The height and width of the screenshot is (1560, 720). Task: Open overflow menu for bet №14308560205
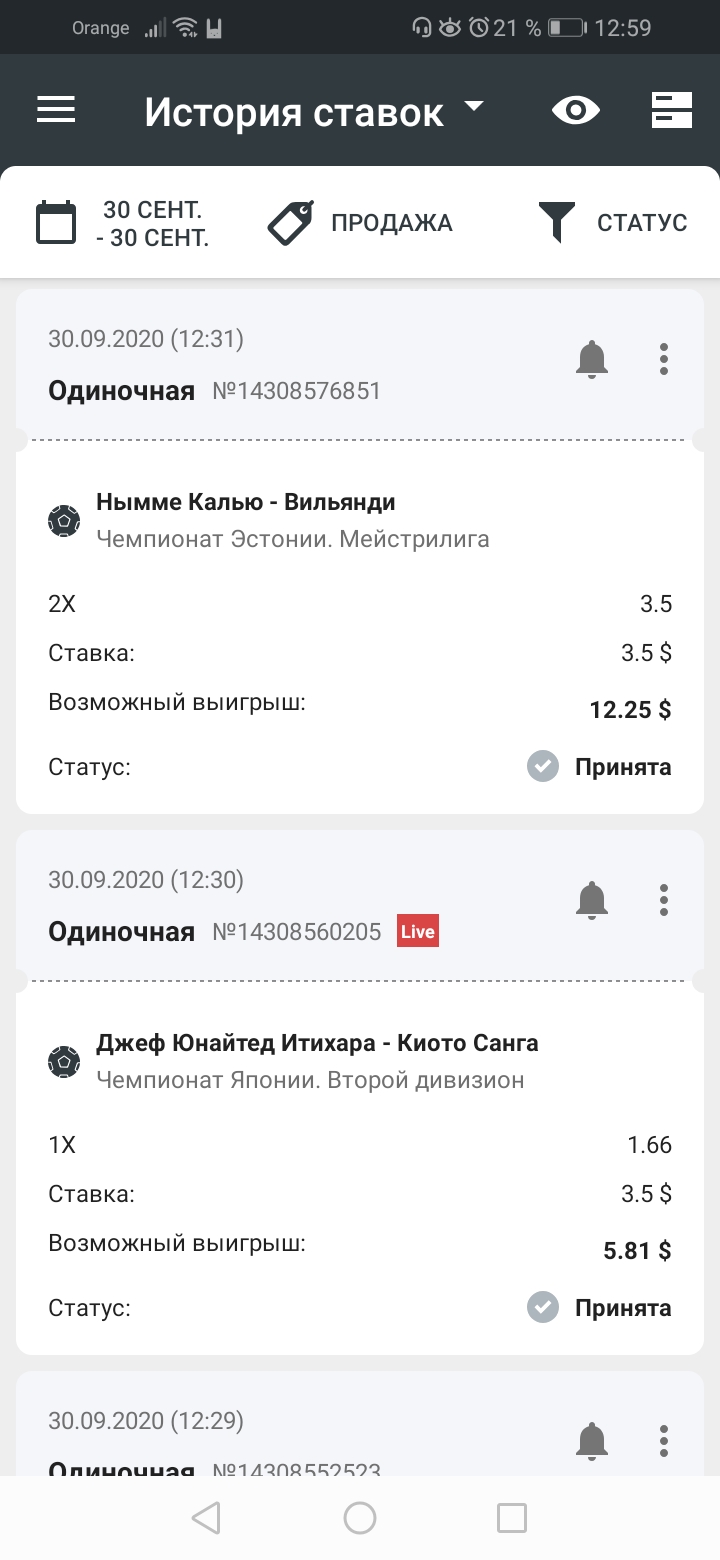(x=664, y=900)
